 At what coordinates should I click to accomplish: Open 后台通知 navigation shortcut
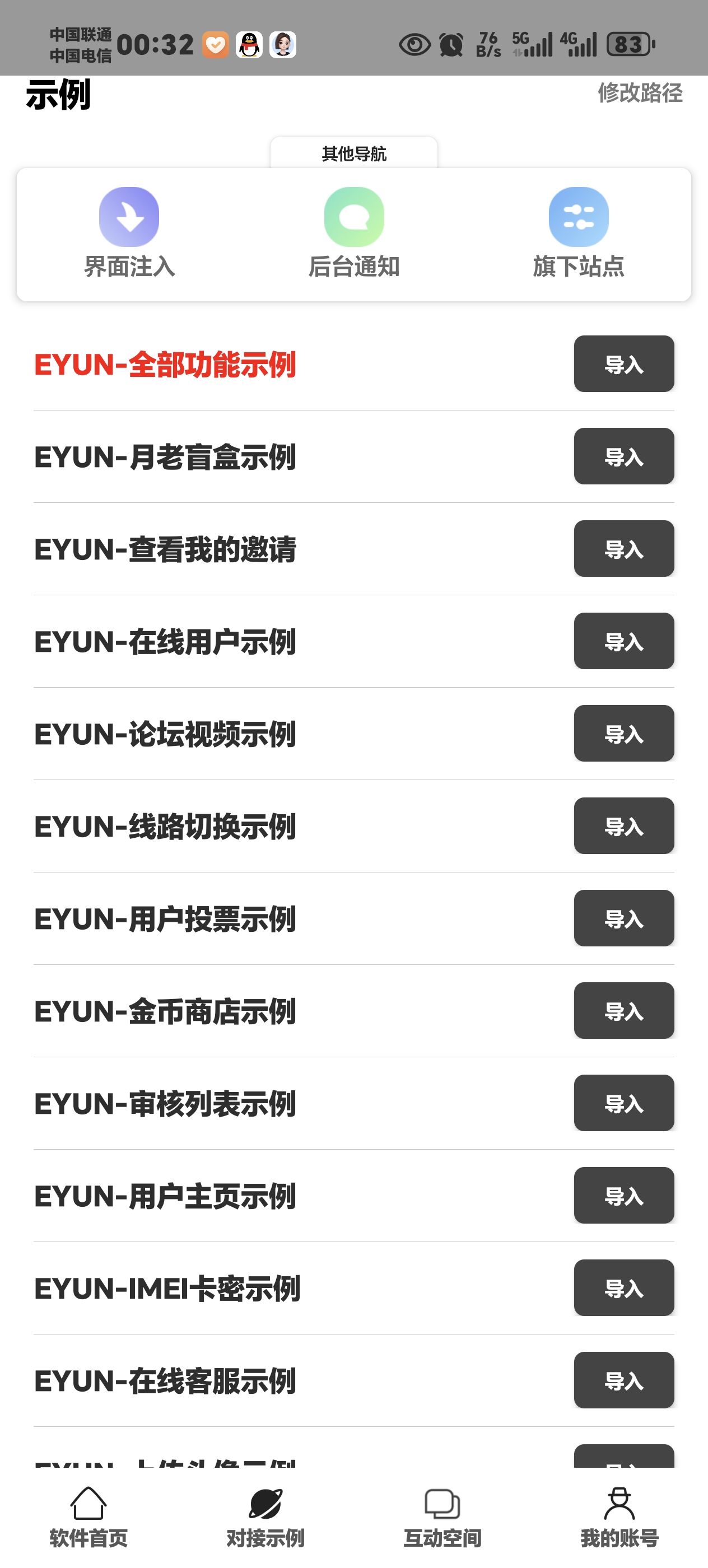353,232
